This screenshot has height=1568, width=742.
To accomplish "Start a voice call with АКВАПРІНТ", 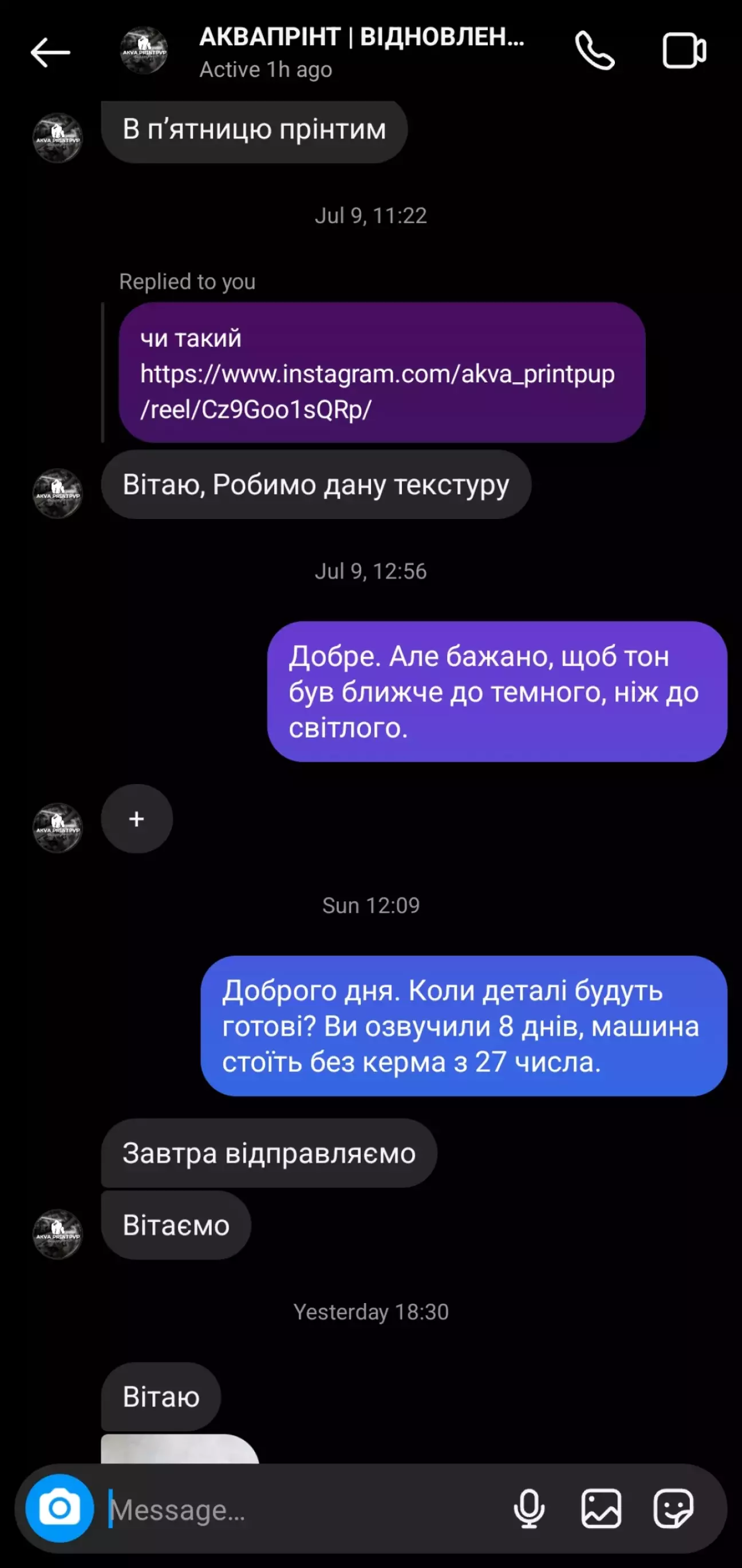I will click(595, 51).
